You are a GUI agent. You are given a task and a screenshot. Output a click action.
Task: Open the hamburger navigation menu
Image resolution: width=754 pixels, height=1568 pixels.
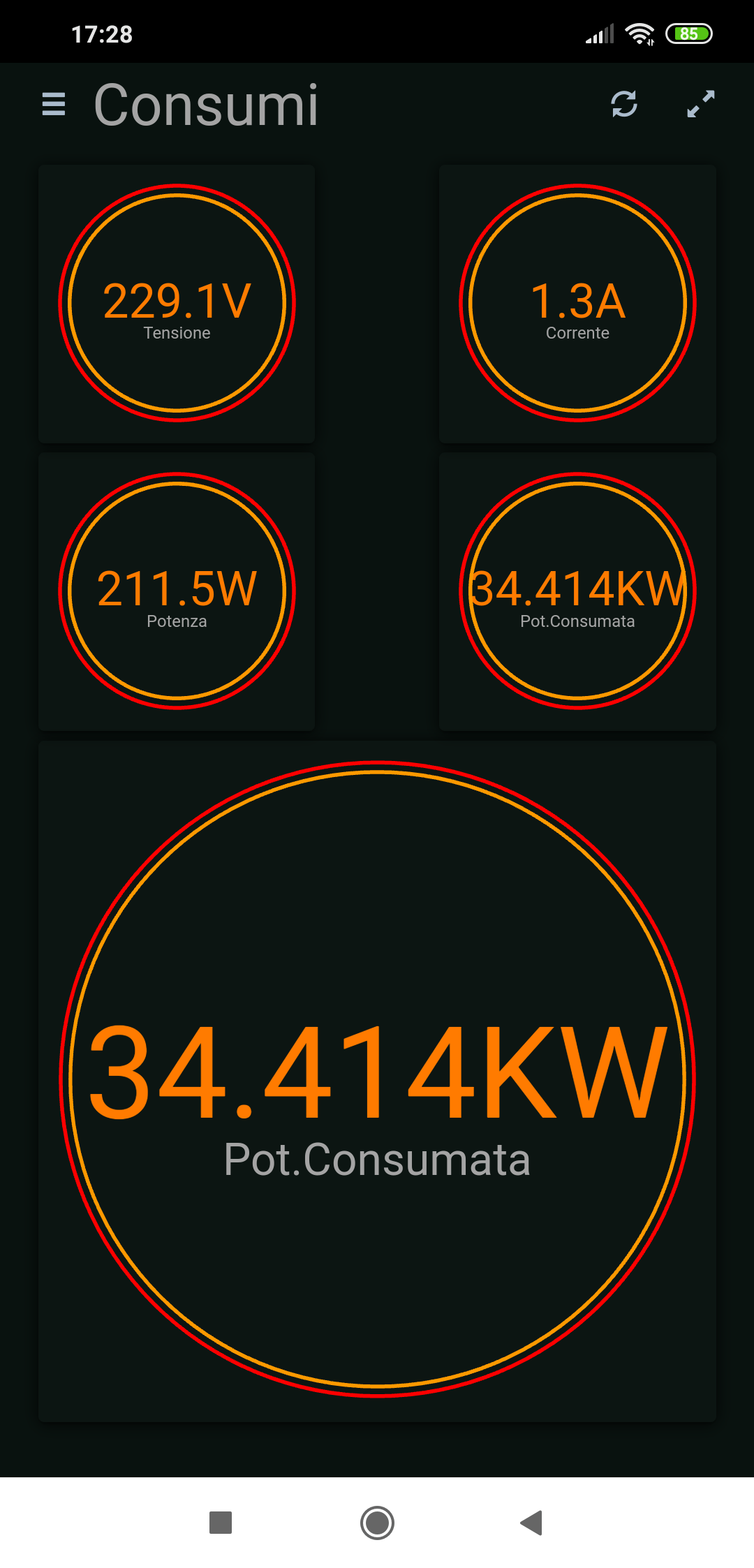[x=54, y=105]
